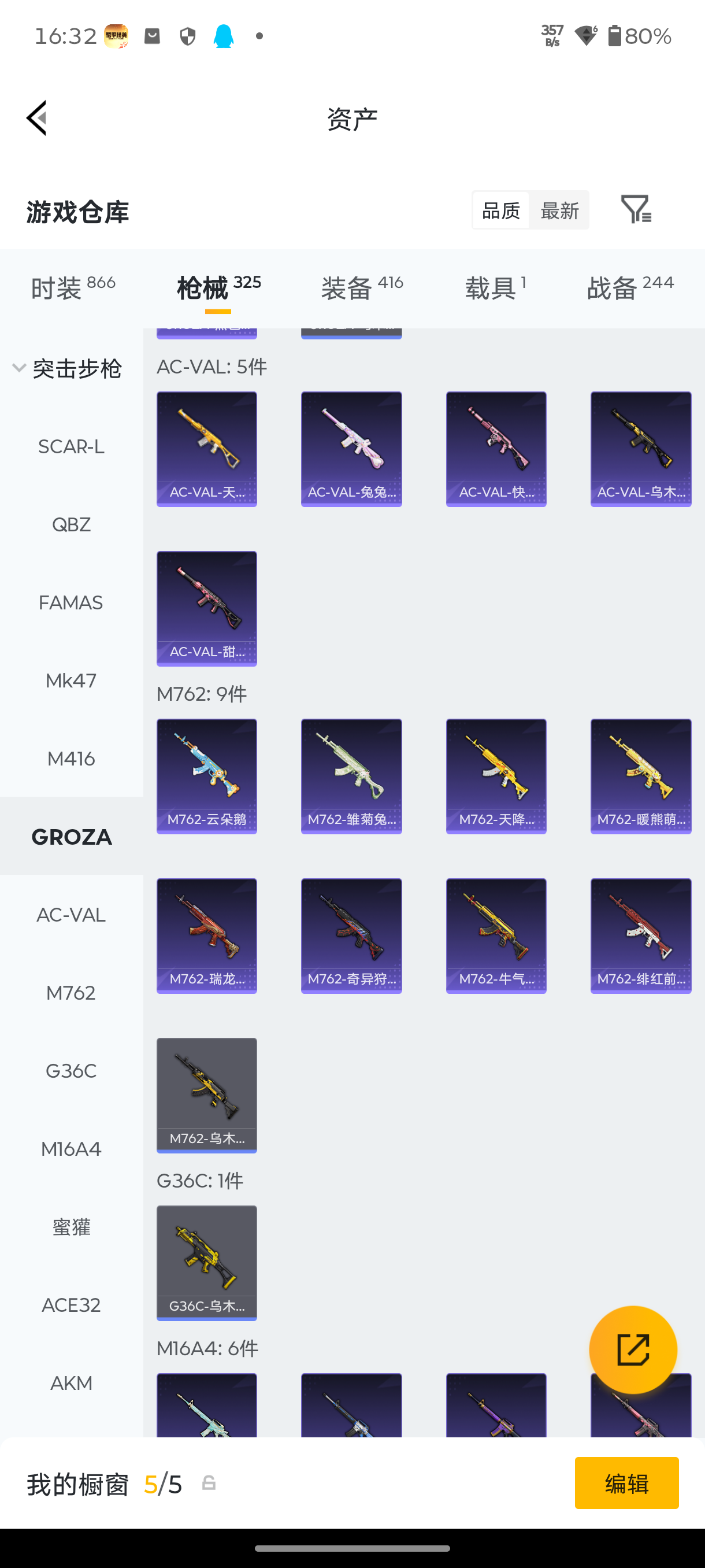705x1568 pixels.
Task: Switch to the 时装 tab
Action: pos(72,287)
